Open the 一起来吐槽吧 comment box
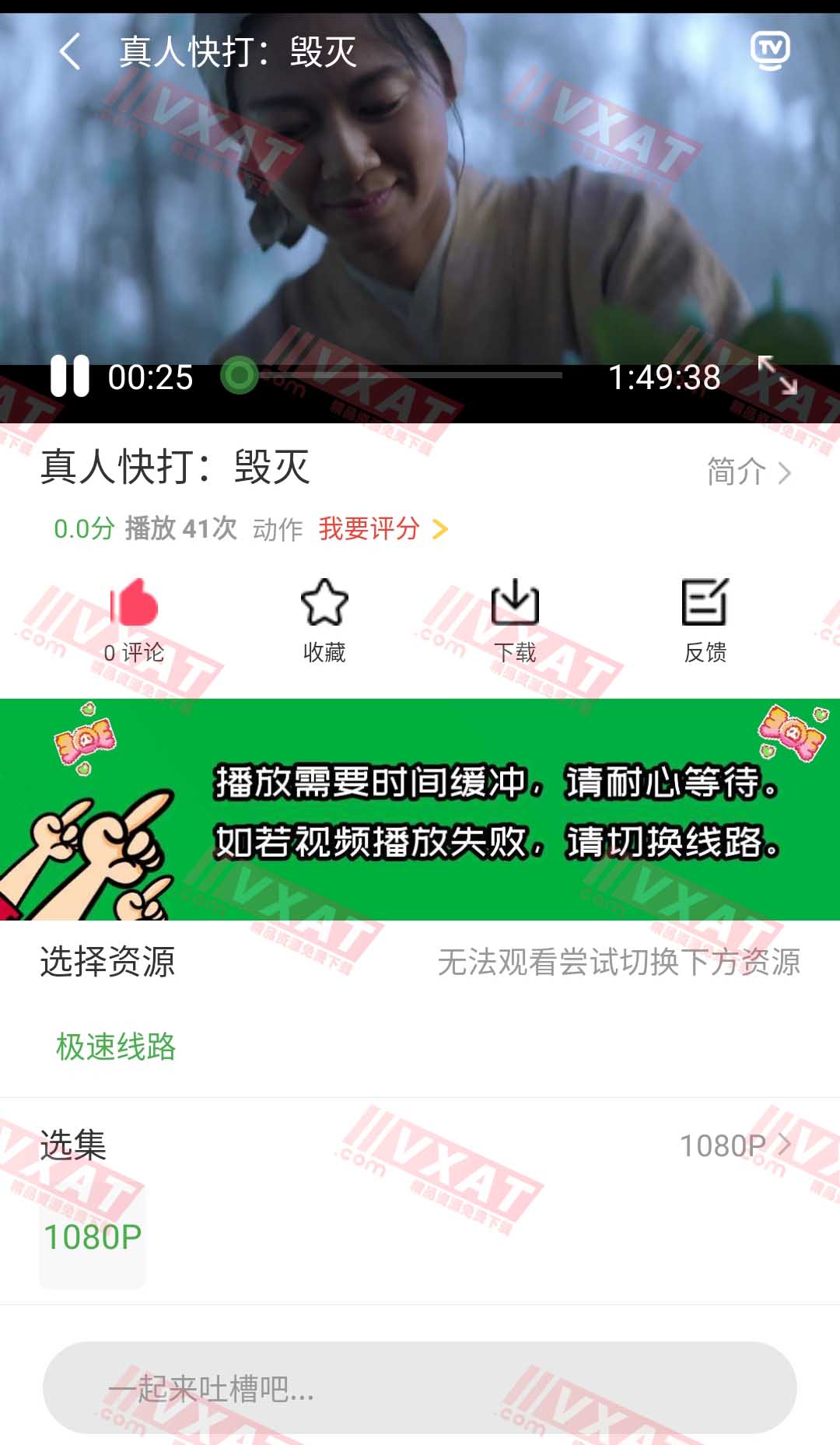 coord(420,1388)
